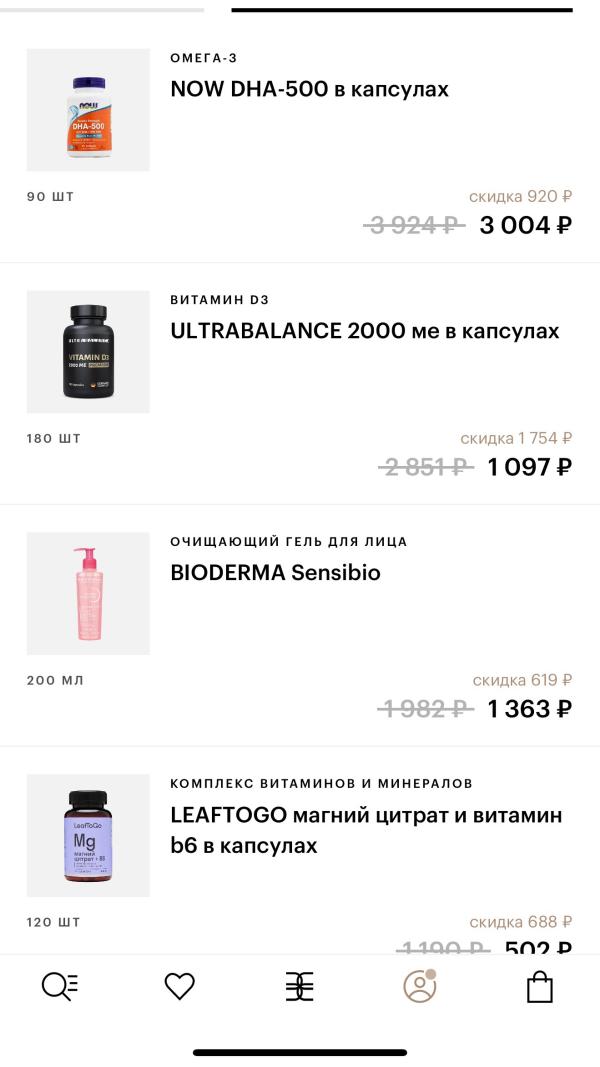
Task: Switch to the profile tab
Action: coord(420,986)
